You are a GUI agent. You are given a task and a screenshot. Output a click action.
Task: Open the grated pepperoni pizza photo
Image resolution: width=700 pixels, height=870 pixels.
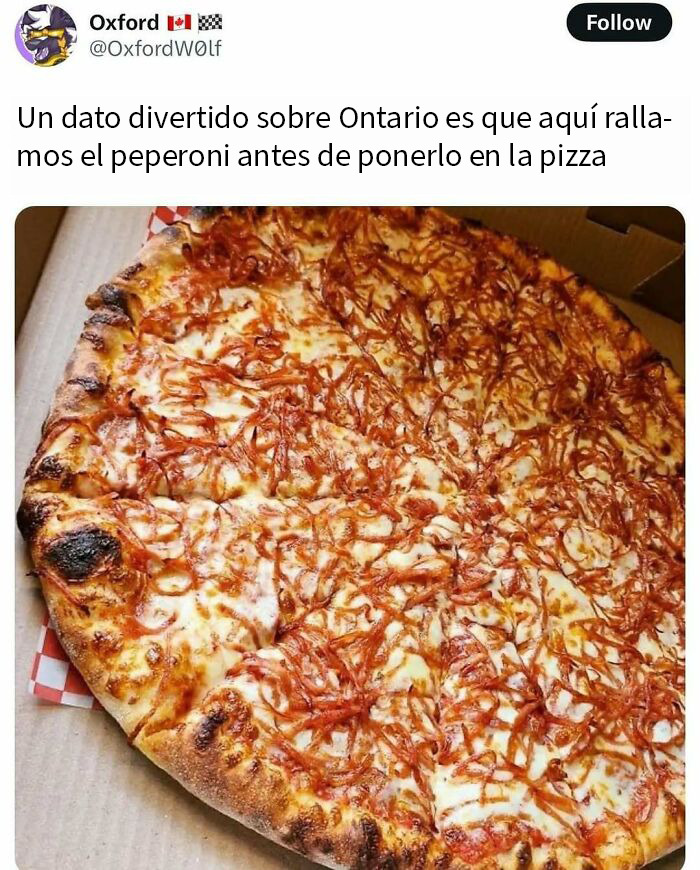[350, 538]
